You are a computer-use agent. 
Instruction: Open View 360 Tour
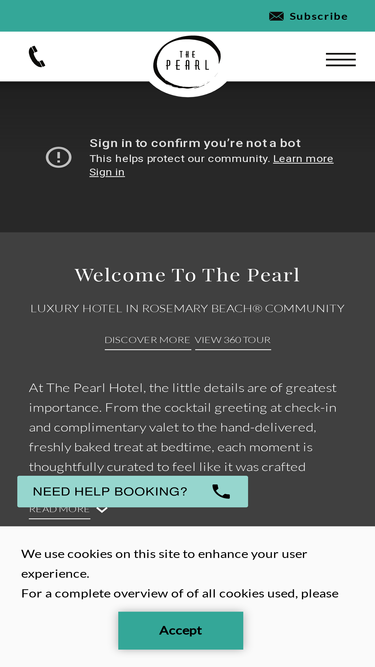[x=233, y=340]
